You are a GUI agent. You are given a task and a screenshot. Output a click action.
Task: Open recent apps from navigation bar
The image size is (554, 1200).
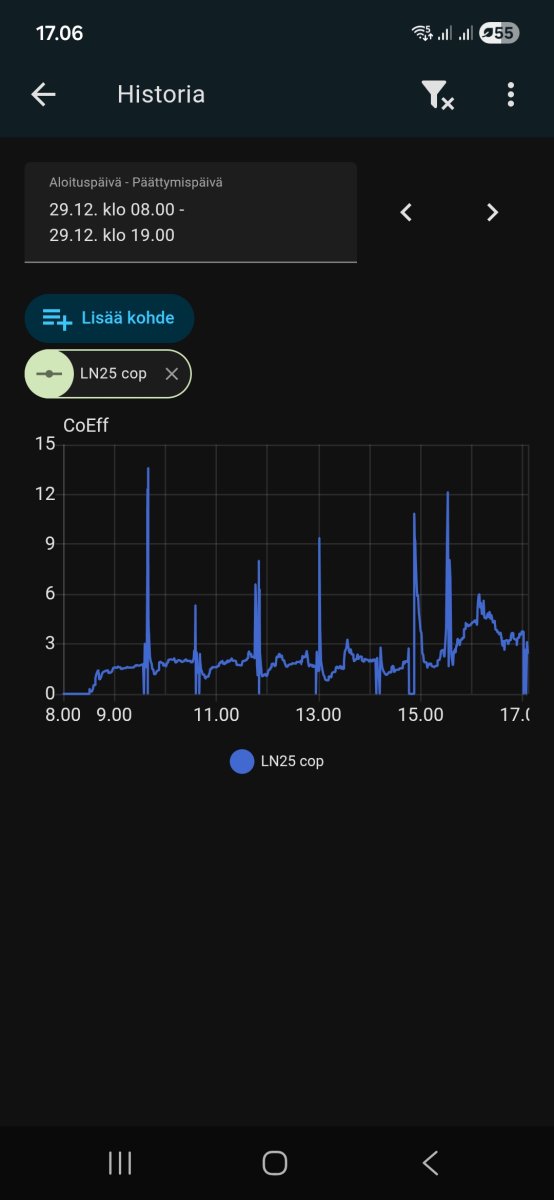(x=120, y=1162)
